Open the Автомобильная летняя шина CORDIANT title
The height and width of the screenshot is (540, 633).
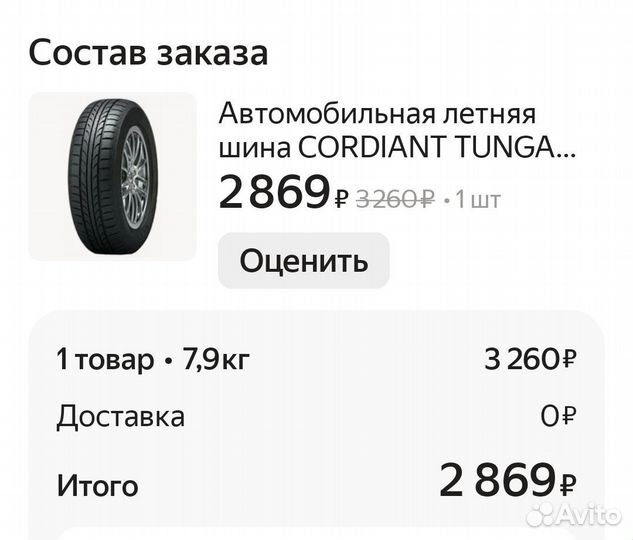click(x=397, y=130)
